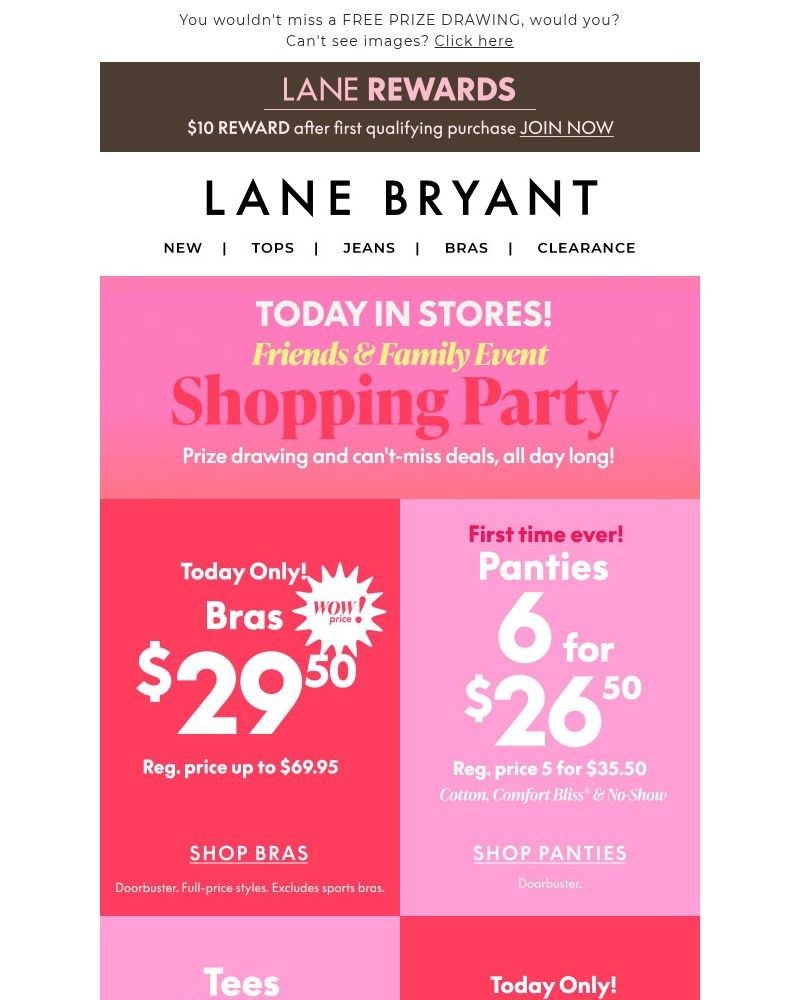This screenshot has height=1000, width=800.
Task: Open the NEW navigation menu item
Action: pos(183,248)
